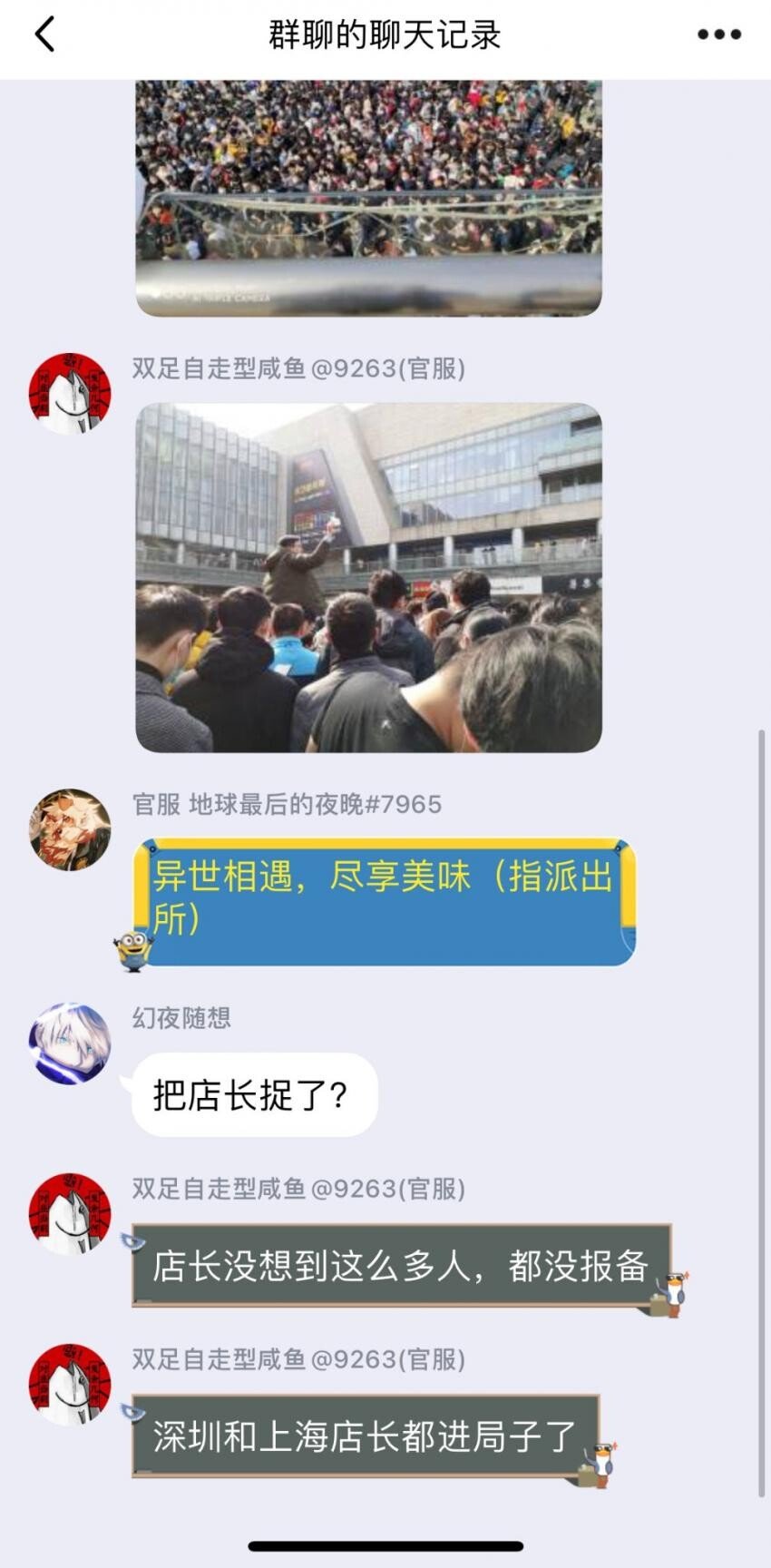Open the three-dot overflow menu
The width and height of the screenshot is (771, 1568).
point(719,35)
